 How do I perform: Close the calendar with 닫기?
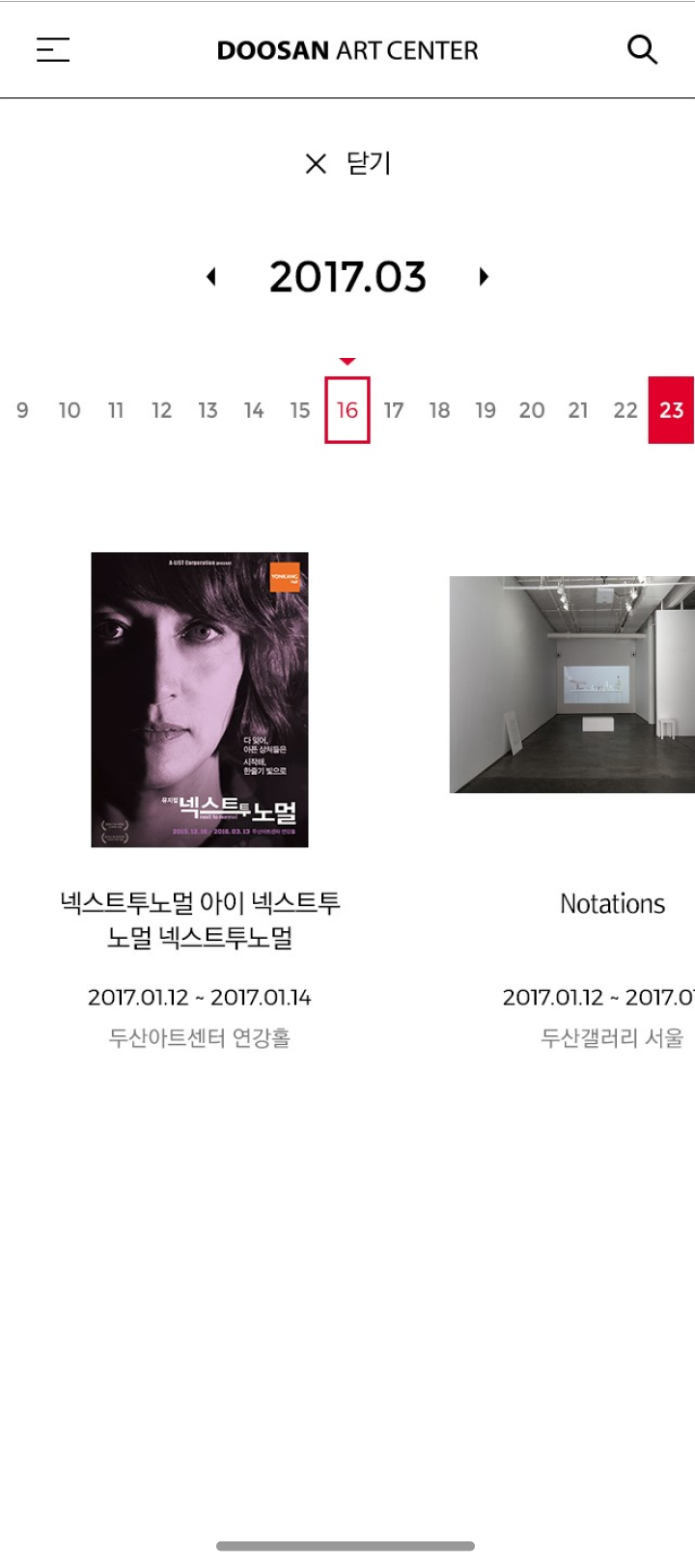coord(347,163)
